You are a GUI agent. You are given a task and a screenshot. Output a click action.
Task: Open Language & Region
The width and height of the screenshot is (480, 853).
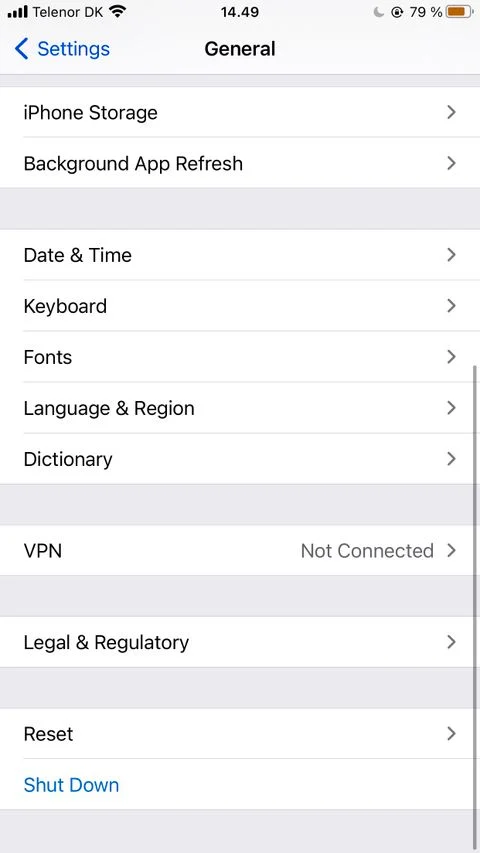[x=240, y=408]
